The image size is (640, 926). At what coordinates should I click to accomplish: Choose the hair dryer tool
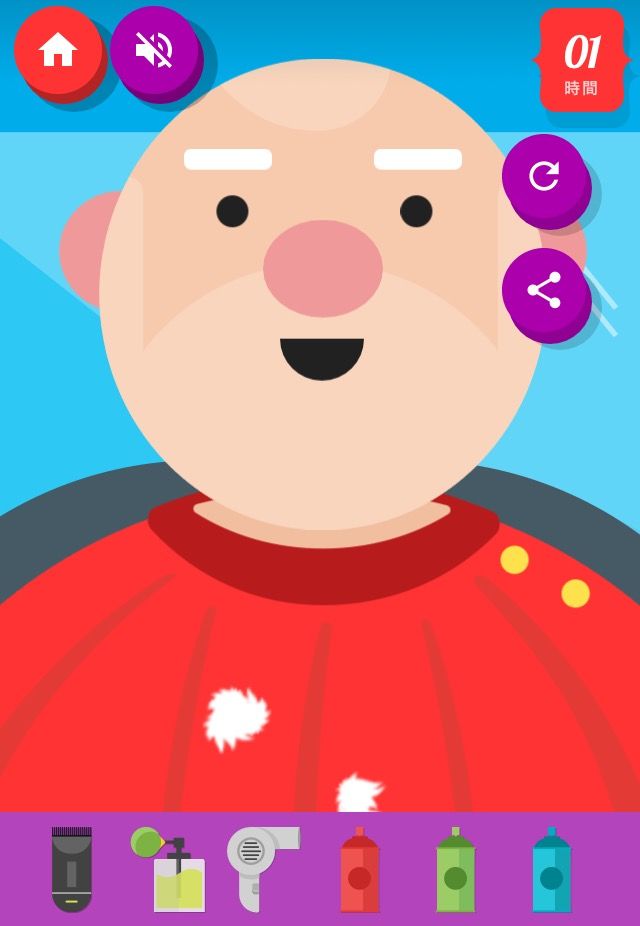pos(258,866)
